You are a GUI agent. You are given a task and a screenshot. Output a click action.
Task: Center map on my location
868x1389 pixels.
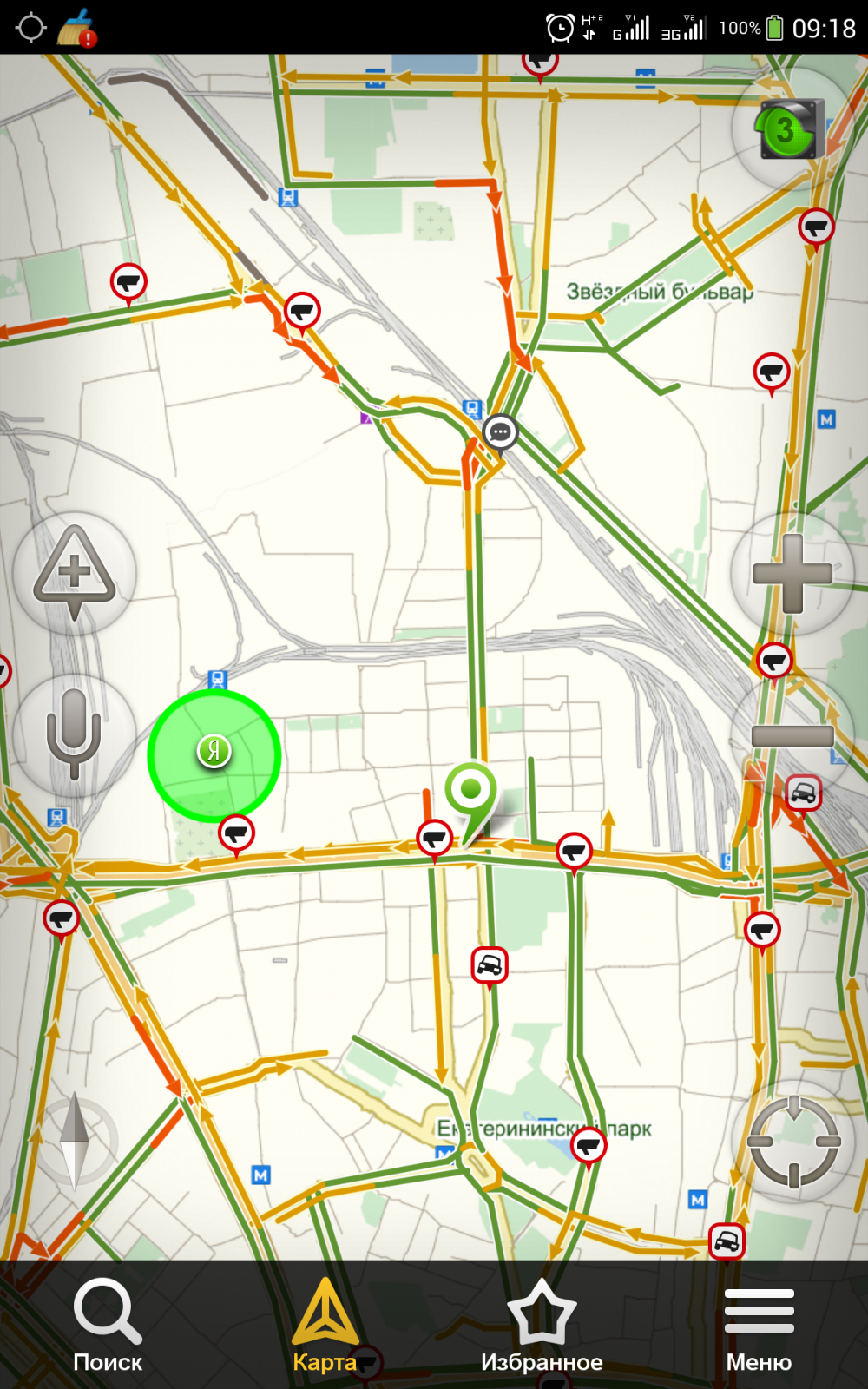[x=793, y=1141]
